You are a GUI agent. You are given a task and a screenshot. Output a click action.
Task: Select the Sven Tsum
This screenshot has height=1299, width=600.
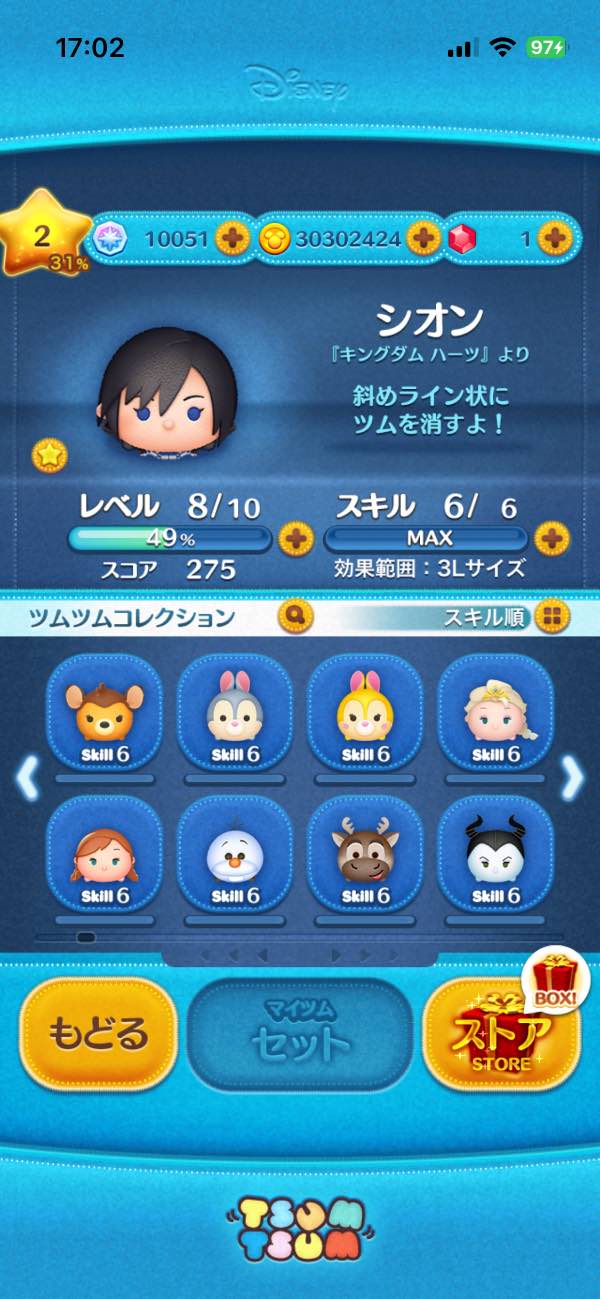(363, 853)
